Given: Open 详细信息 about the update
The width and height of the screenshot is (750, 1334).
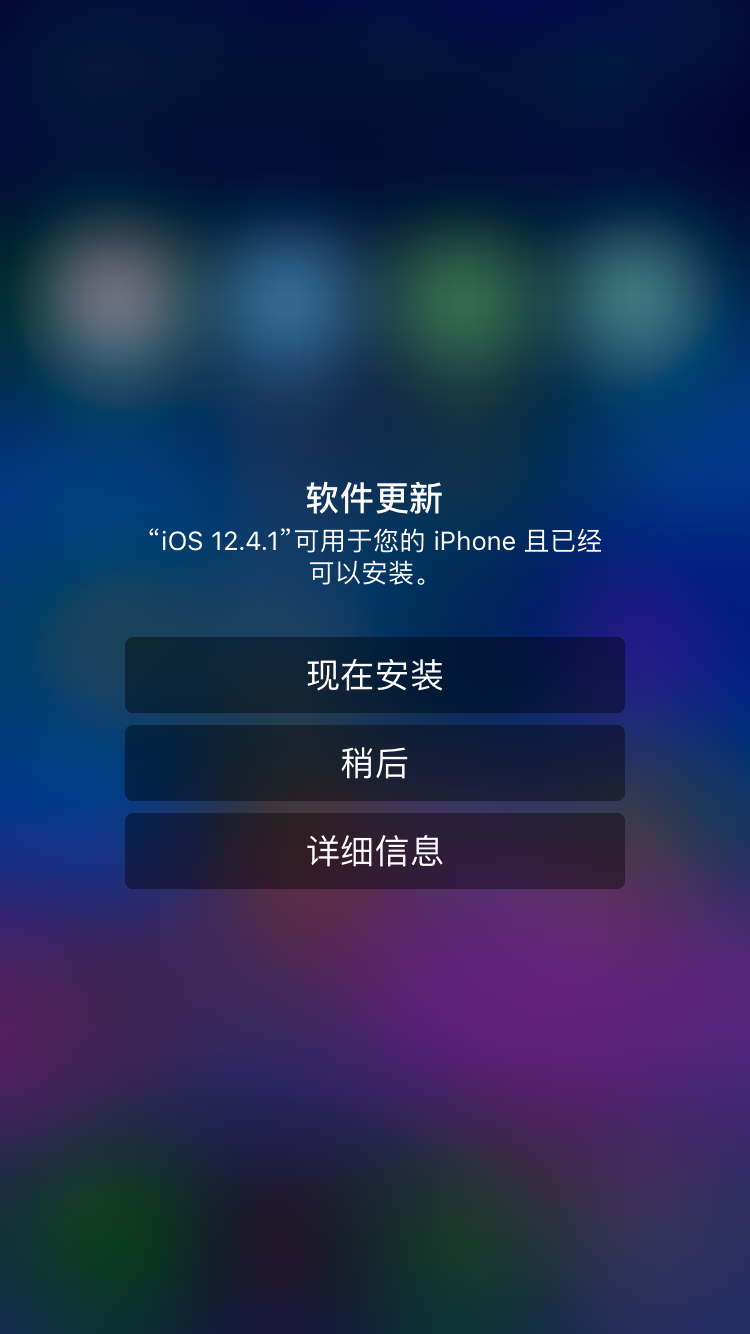Looking at the screenshot, I should (375, 851).
